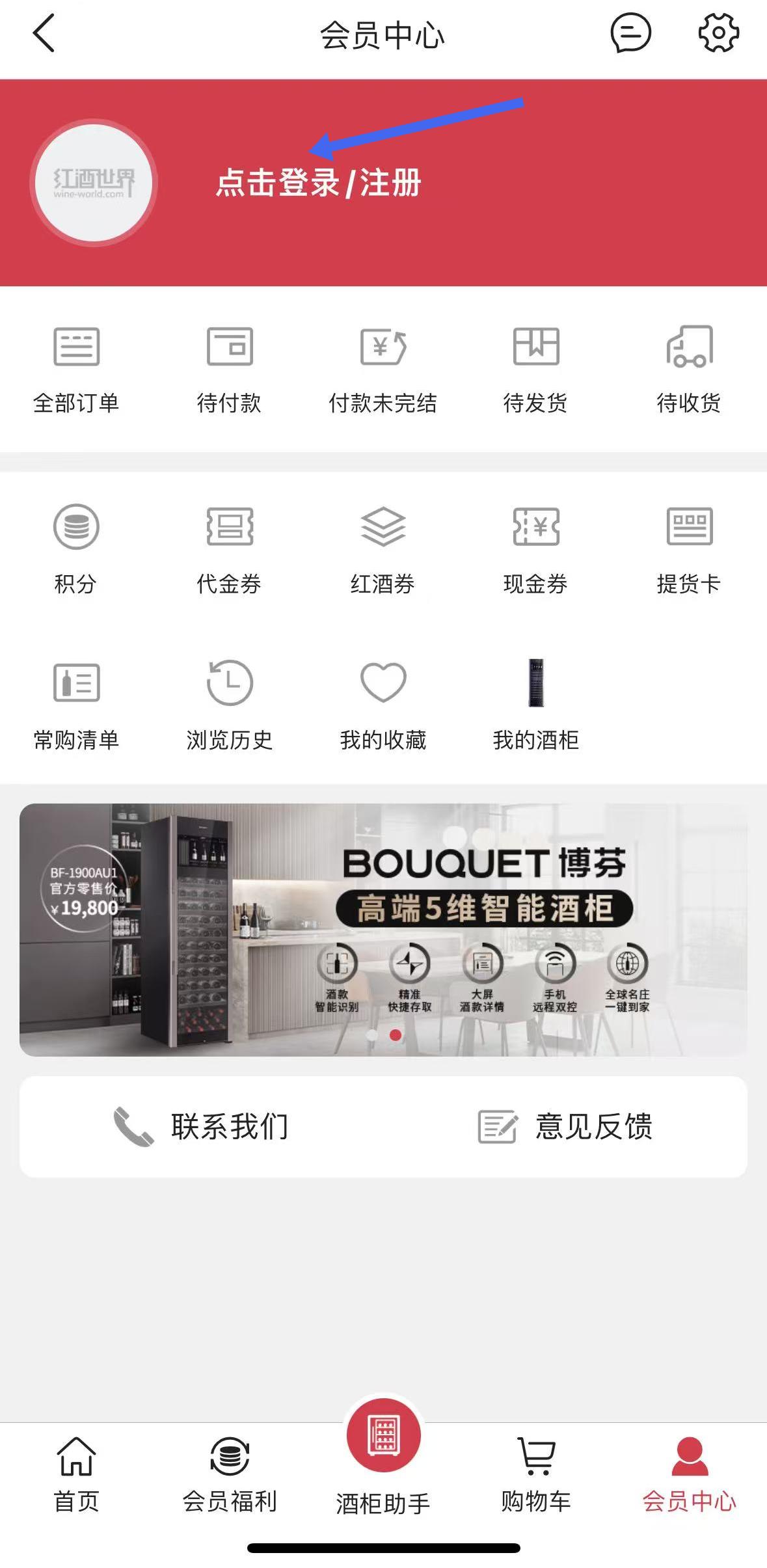Switch to the 首页 home tab
The image size is (767, 1568).
pos(76,1474)
